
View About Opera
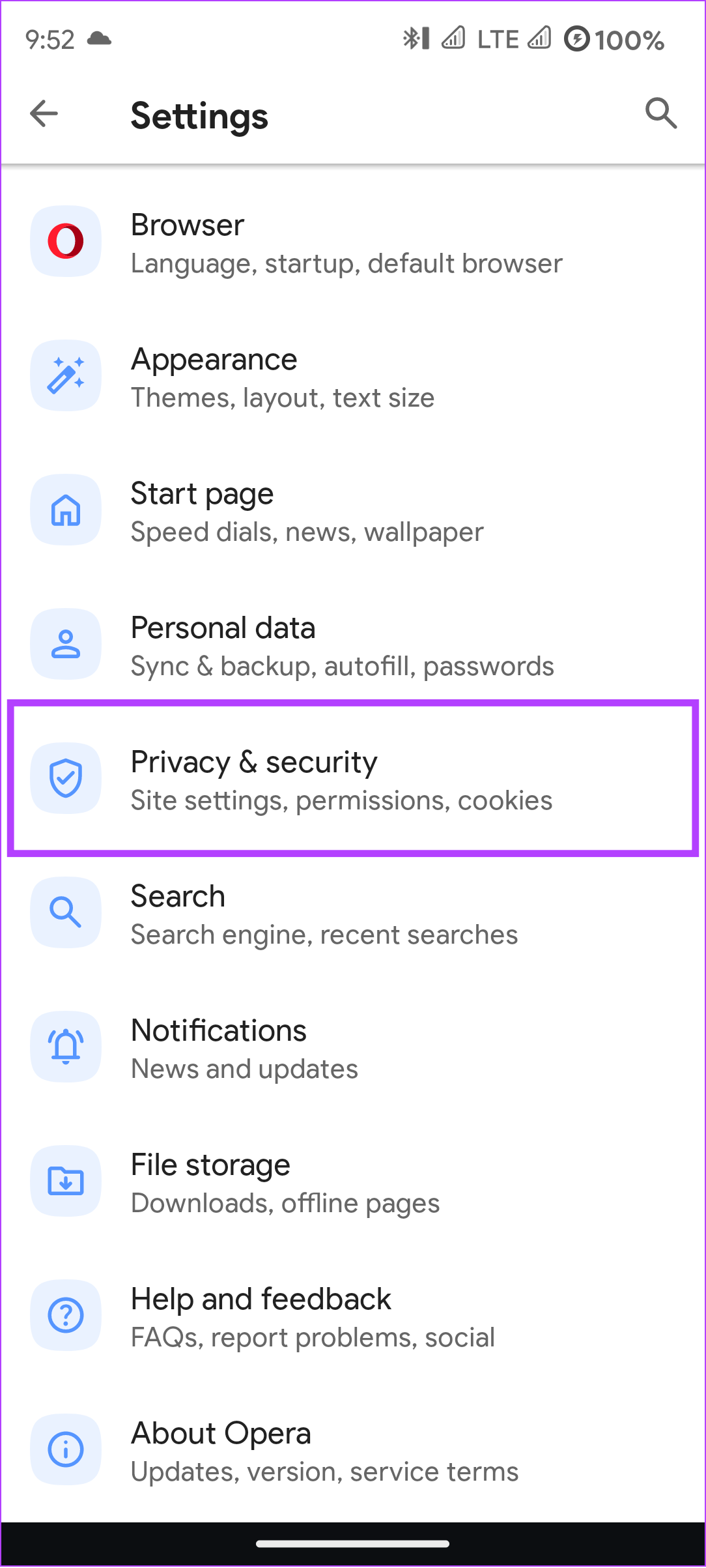[353, 1451]
